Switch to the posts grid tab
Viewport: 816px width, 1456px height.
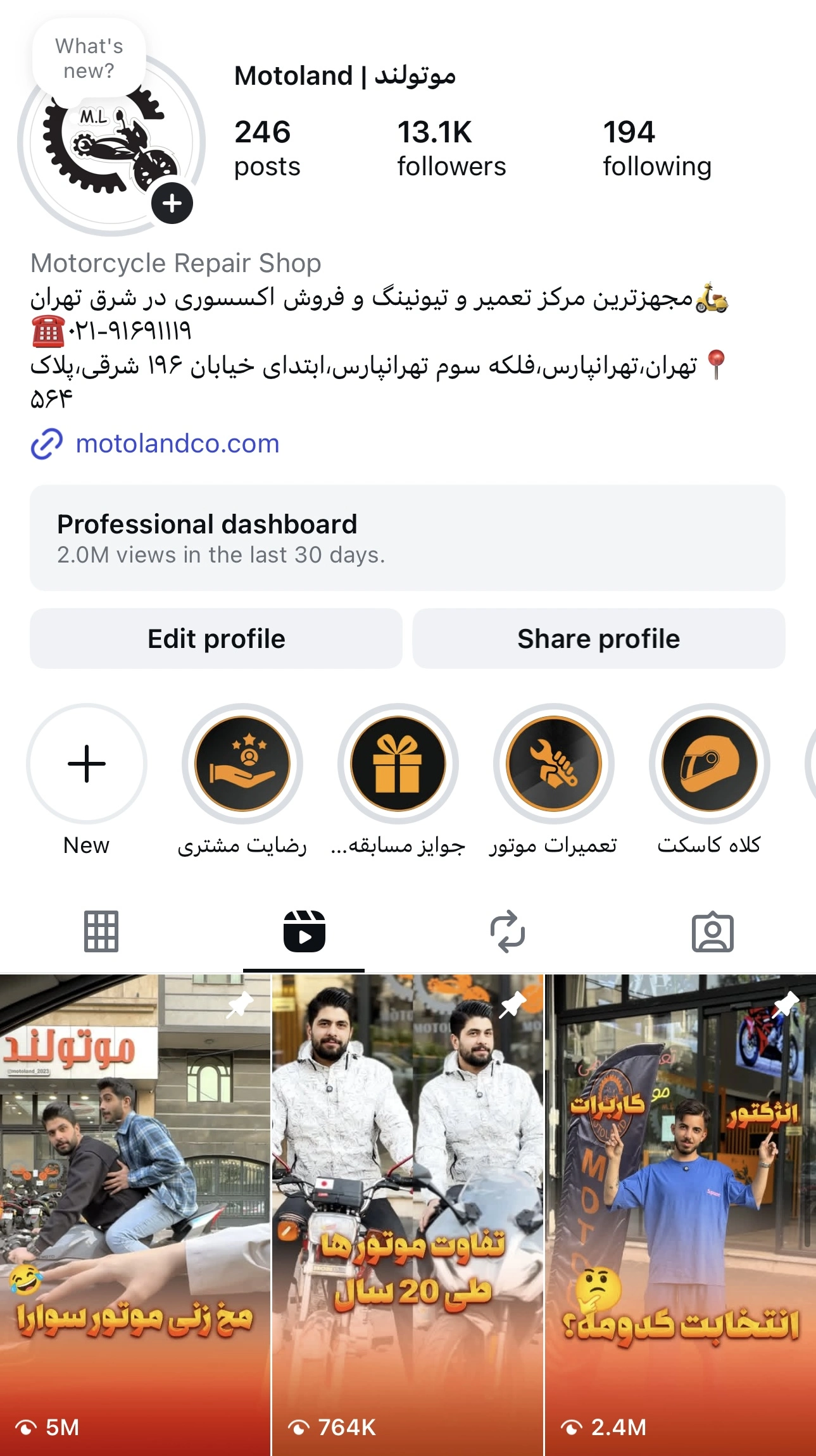[x=101, y=931]
